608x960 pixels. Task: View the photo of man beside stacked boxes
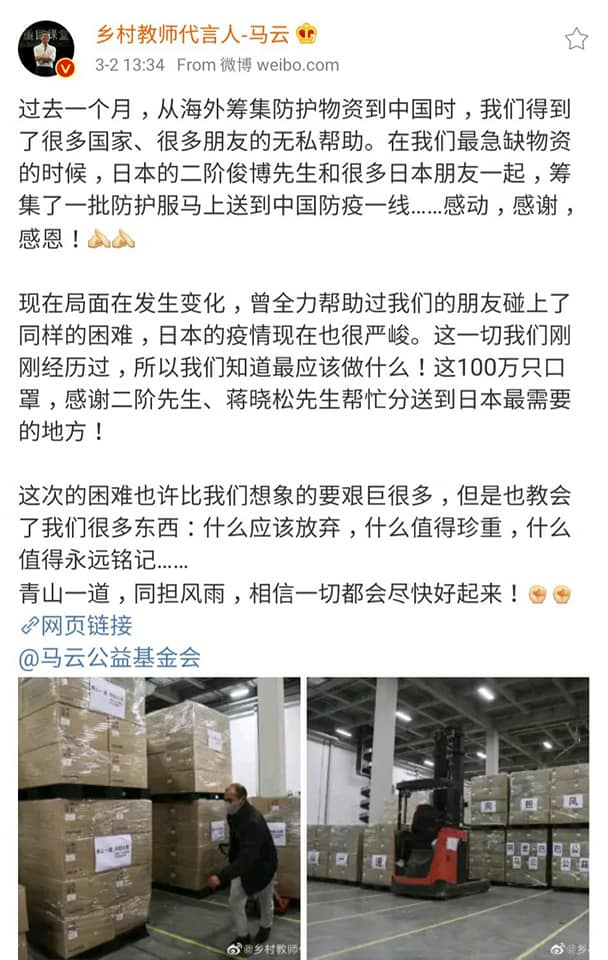pos(159,817)
